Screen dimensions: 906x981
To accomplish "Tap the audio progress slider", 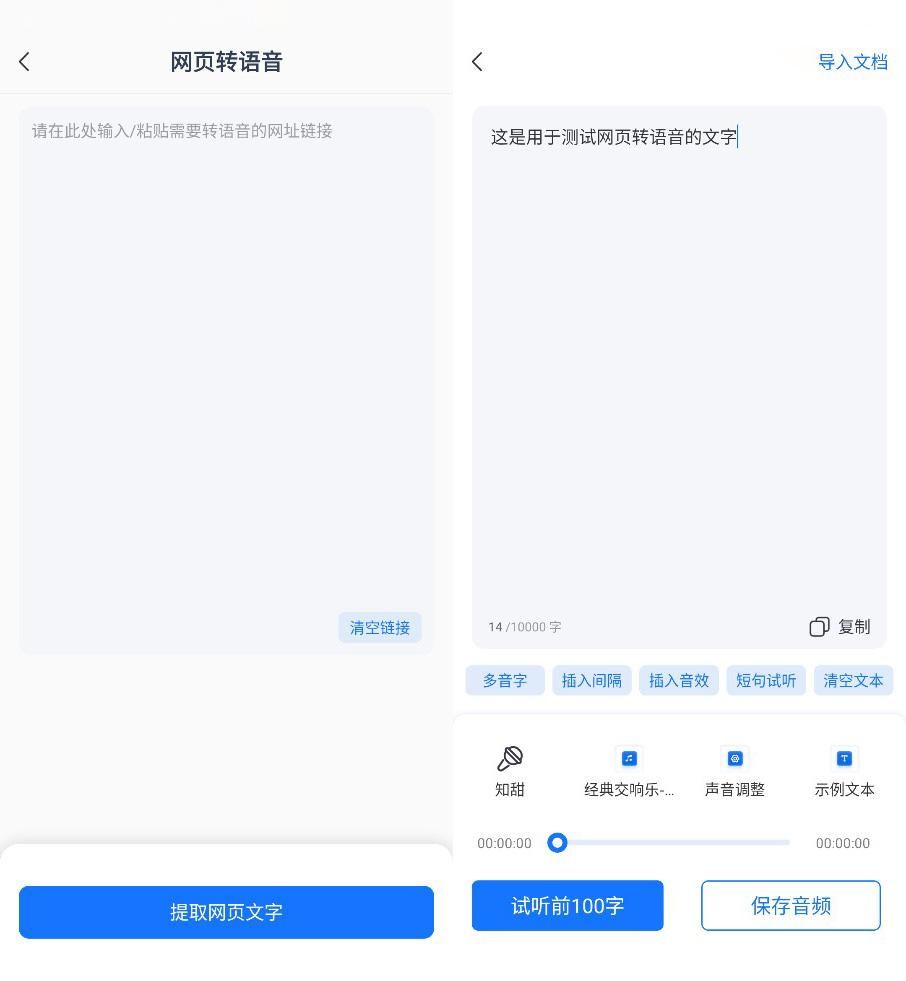I will (x=672, y=843).
